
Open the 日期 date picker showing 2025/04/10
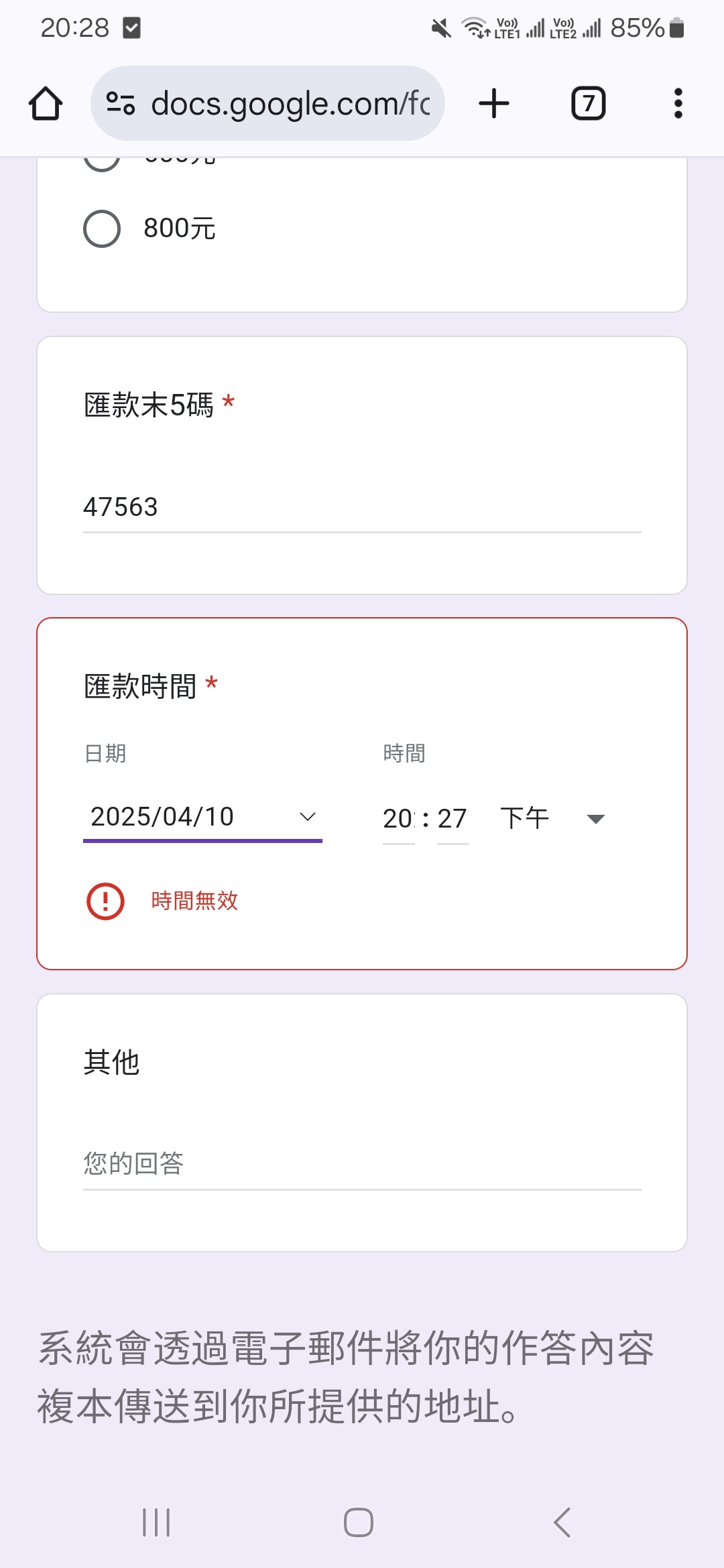click(202, 817)
